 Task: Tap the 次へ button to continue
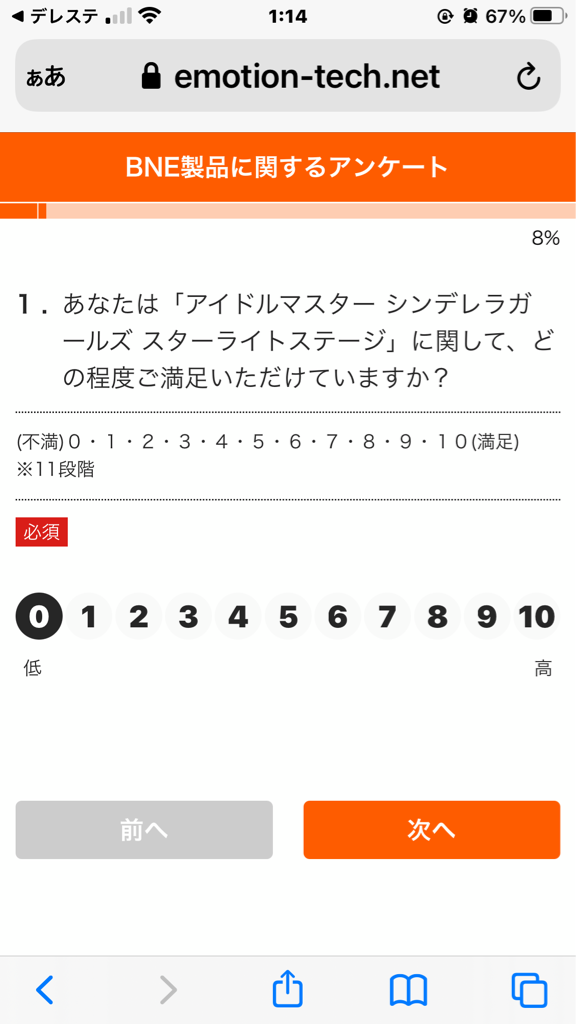432,829
